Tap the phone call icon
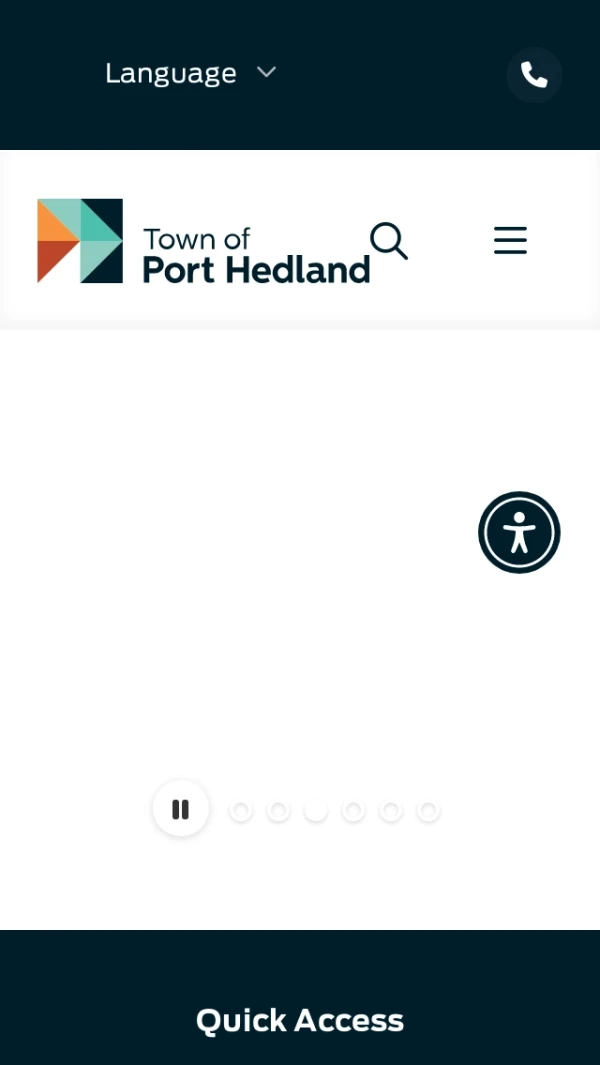The width and height of the screenshot is (600, 1065). click(534, 75)
